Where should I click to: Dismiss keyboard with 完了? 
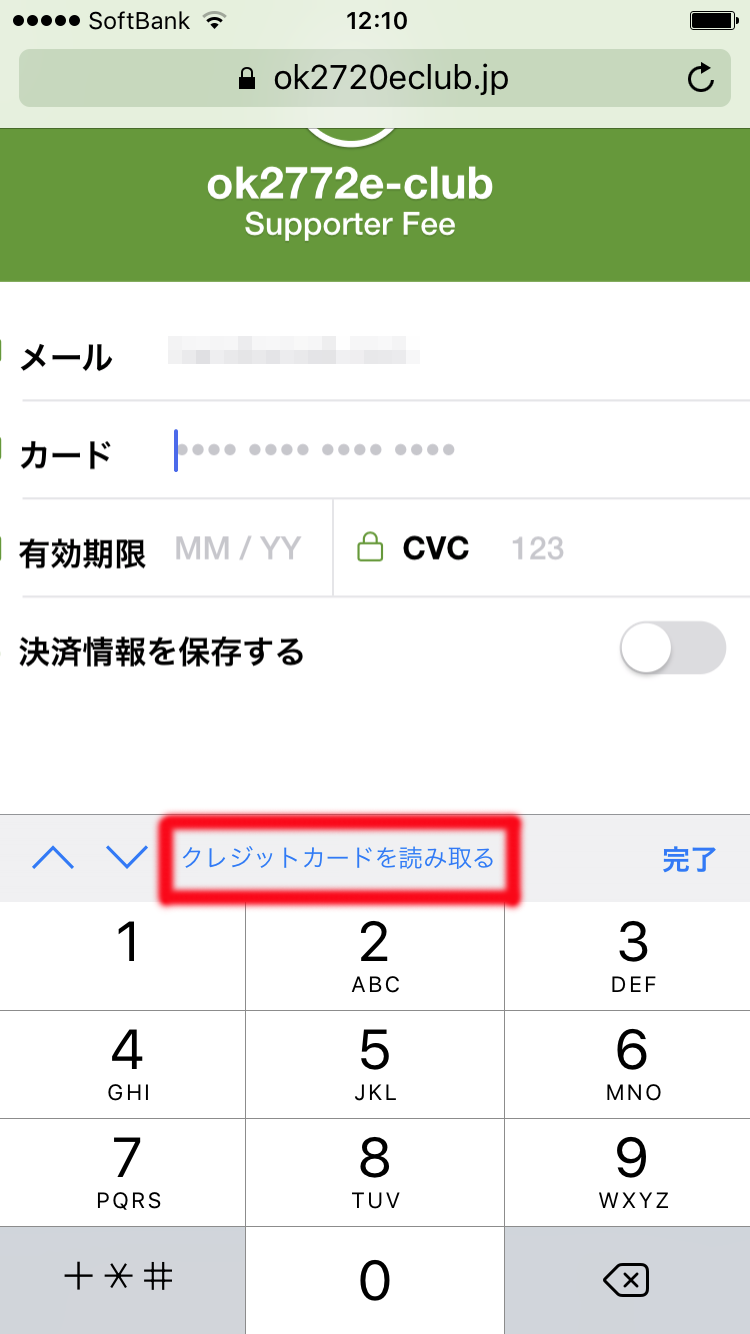[x=689, y=859]
